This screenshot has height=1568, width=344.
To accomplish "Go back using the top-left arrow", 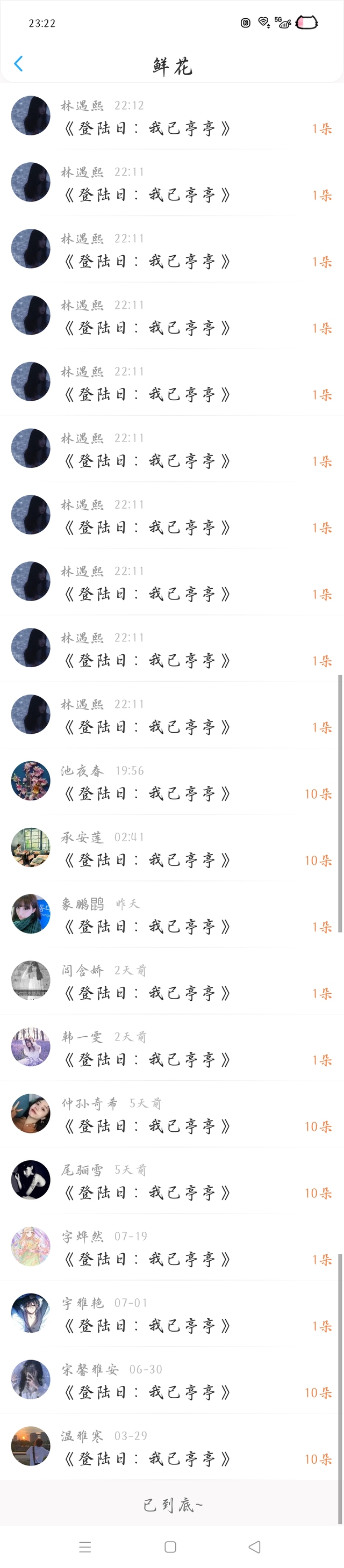I will point(18,63).
